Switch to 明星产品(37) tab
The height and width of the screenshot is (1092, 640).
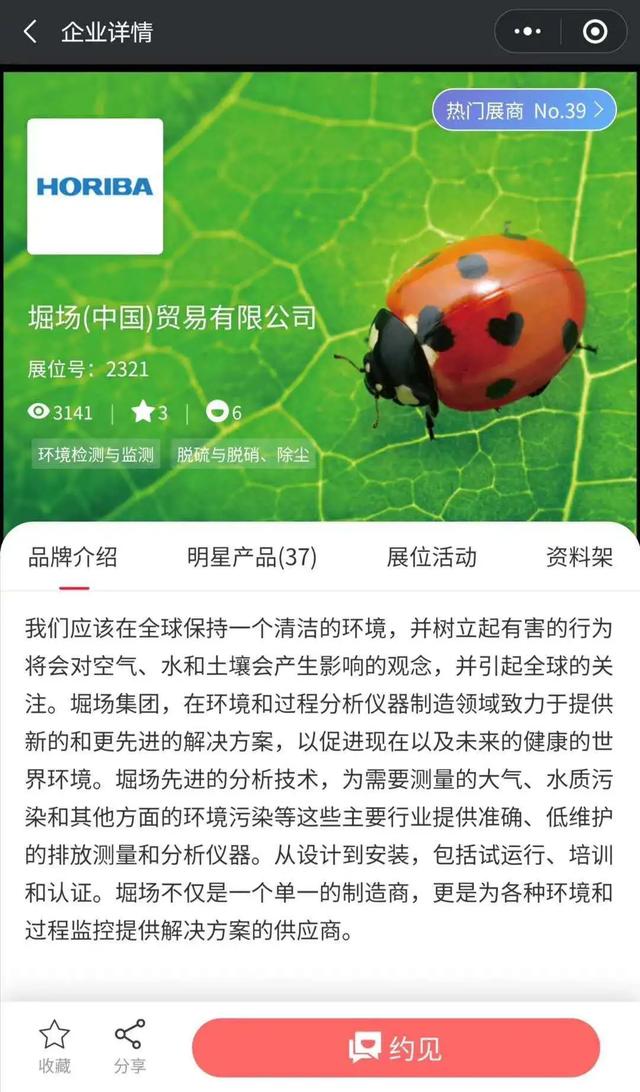click(x=251, y=558)
